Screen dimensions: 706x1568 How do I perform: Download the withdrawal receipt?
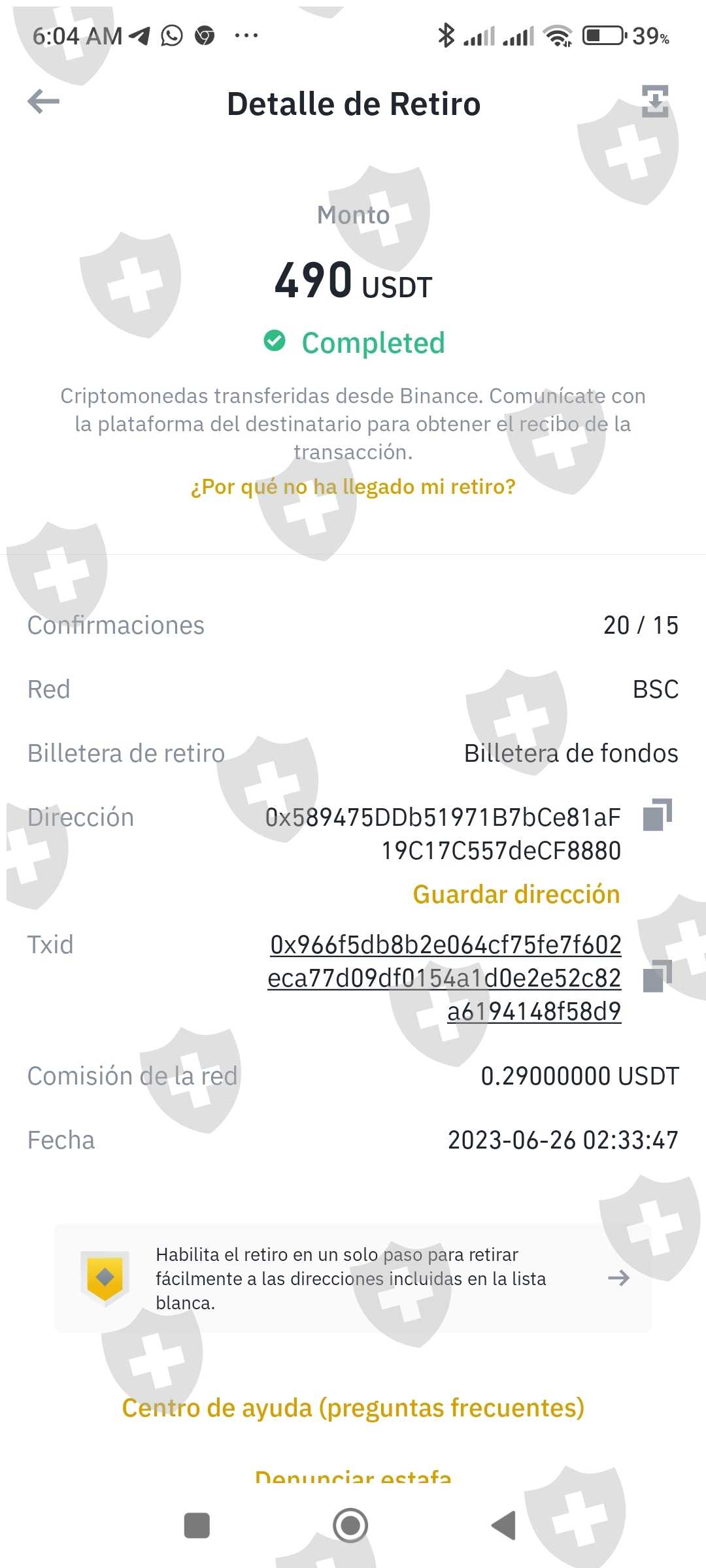655,101
